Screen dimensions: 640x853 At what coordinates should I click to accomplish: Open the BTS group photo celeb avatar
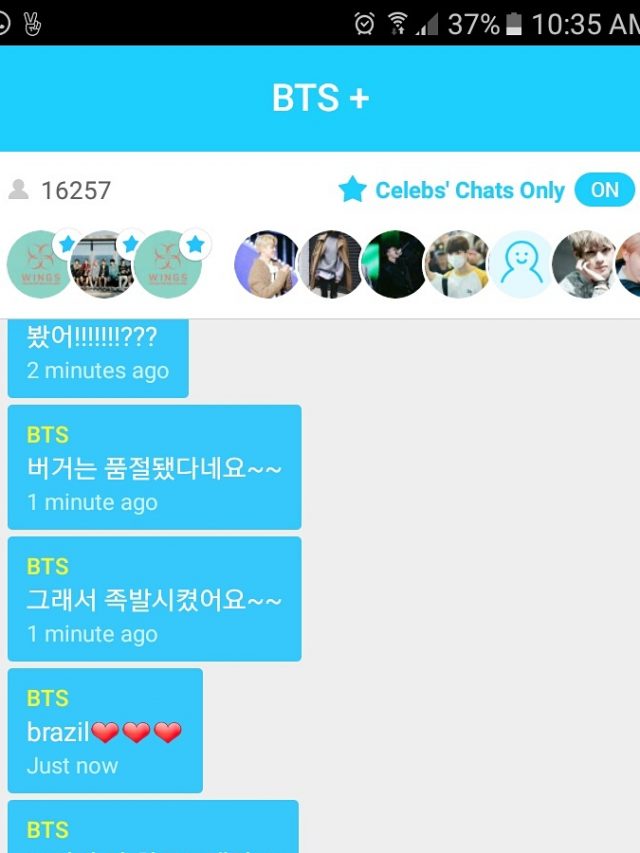(x=103, y=265)
